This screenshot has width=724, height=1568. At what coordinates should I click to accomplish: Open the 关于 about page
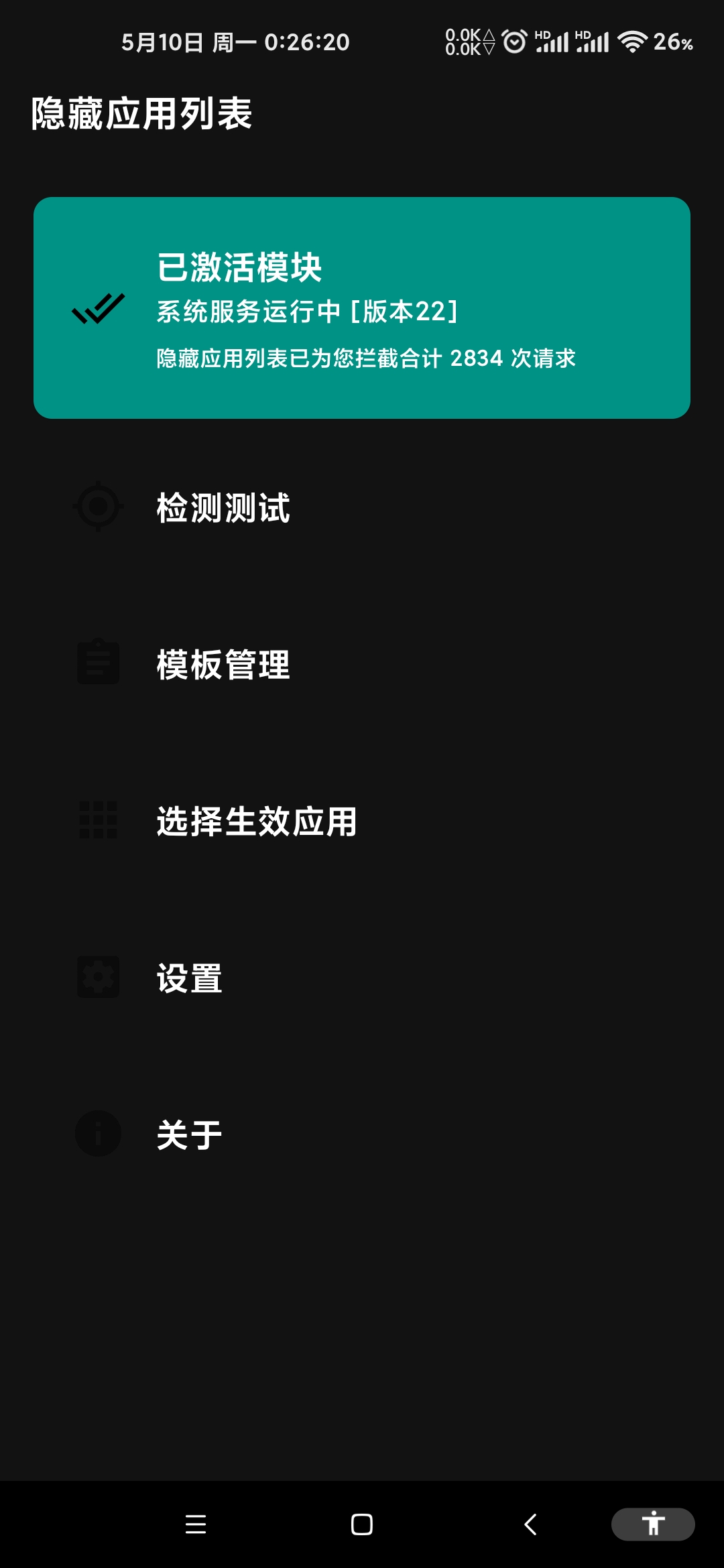tap(362, 1134)
